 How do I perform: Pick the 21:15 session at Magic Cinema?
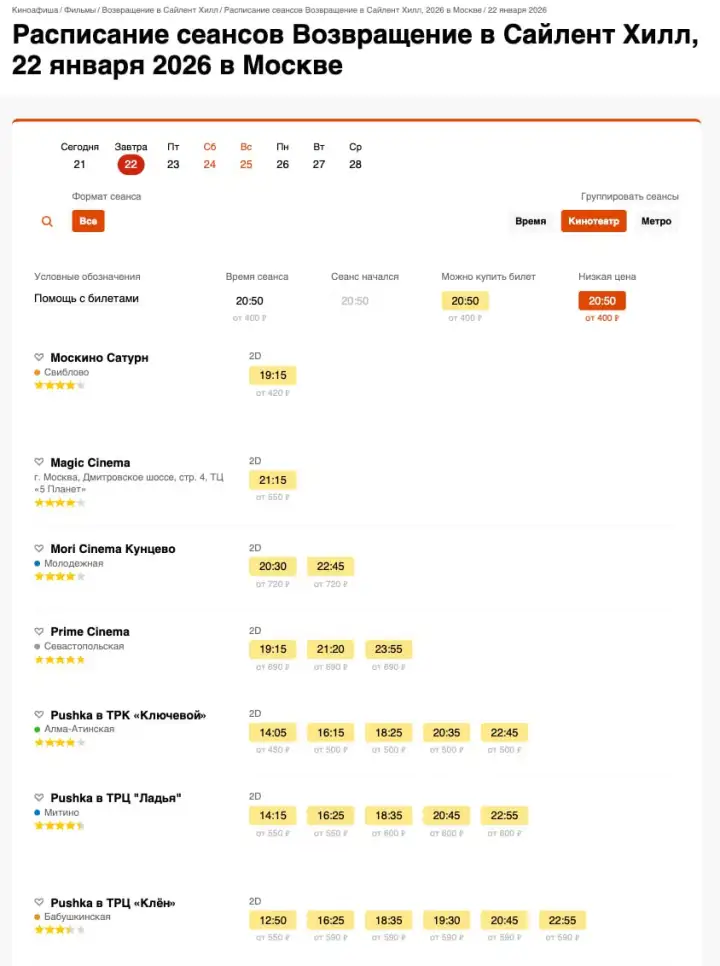pos(272,480)
